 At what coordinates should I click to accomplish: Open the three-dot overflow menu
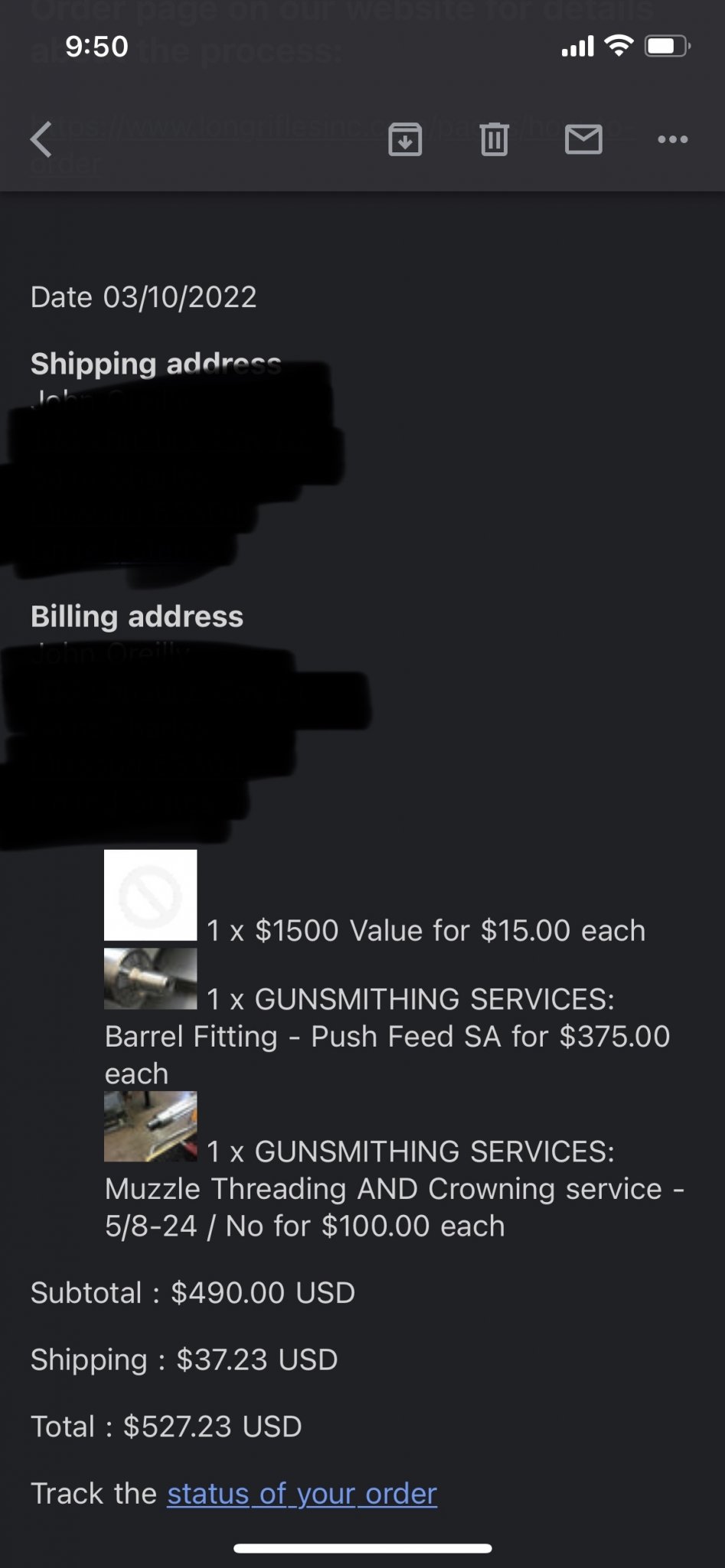click(673, 139)
